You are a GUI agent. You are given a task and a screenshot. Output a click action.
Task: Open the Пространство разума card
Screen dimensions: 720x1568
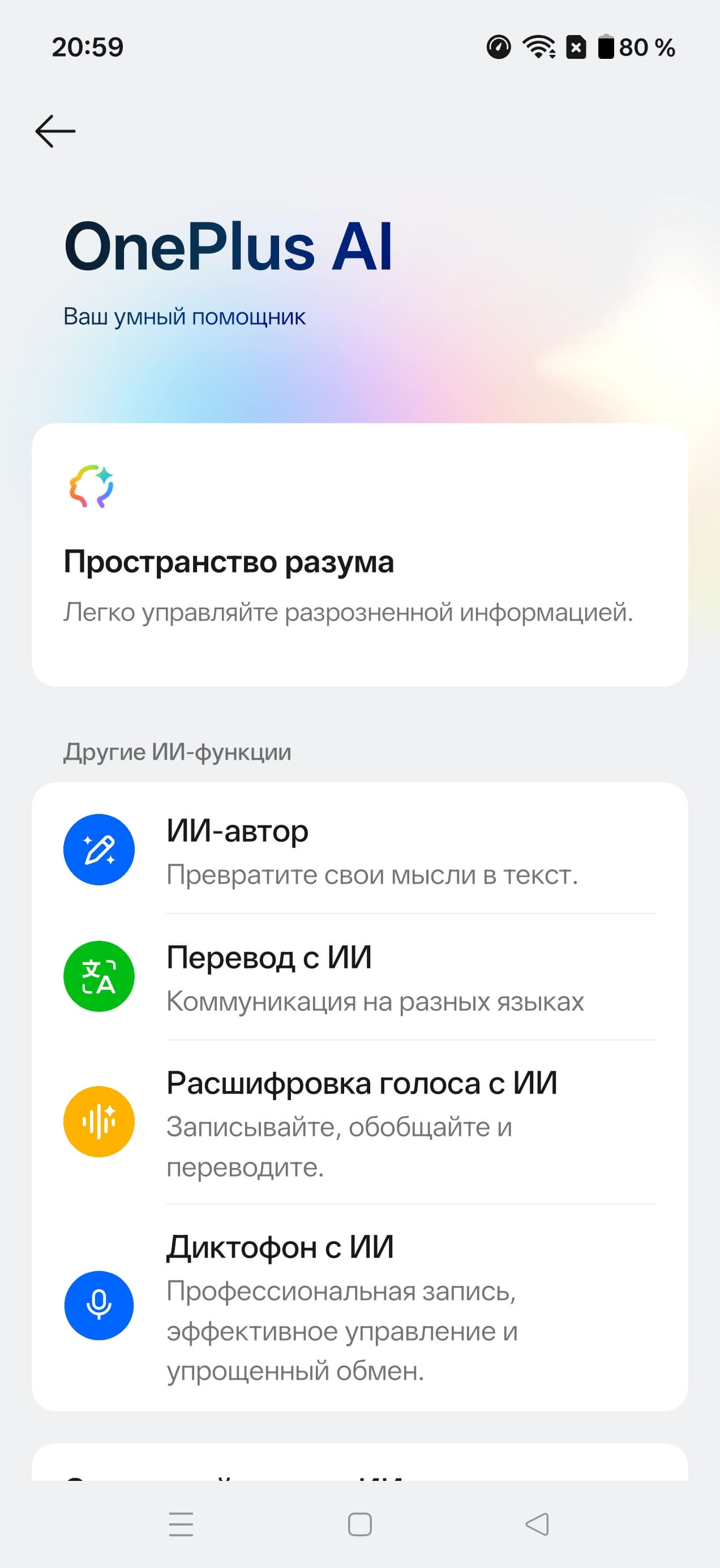[x=359, y=554]
